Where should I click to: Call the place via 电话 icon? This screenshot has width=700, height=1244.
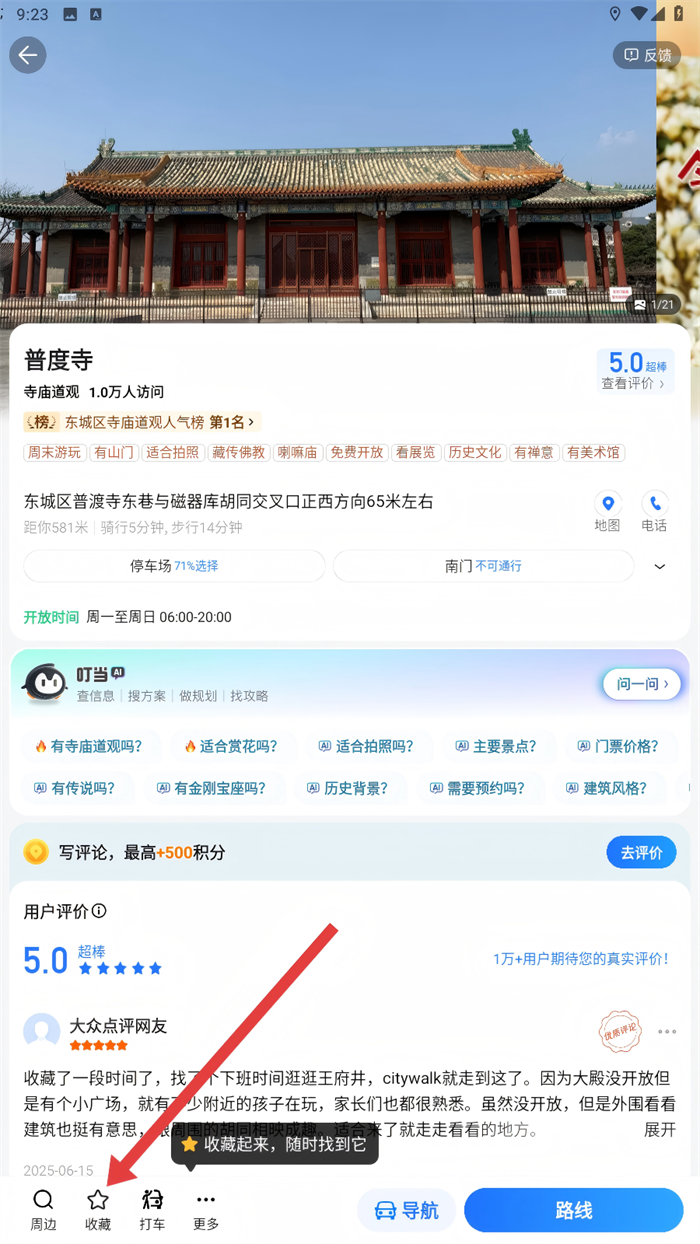click(x=655, y=511)
